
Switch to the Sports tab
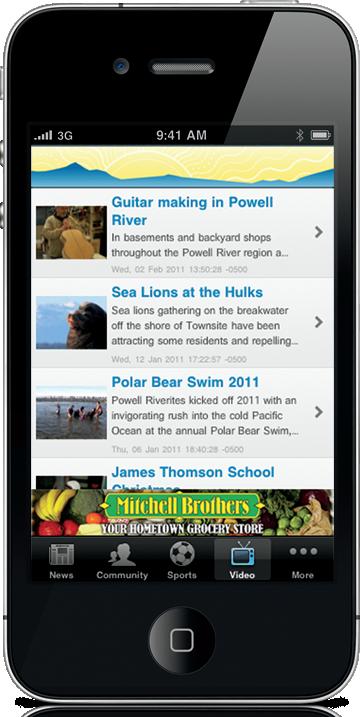point(182,560)
